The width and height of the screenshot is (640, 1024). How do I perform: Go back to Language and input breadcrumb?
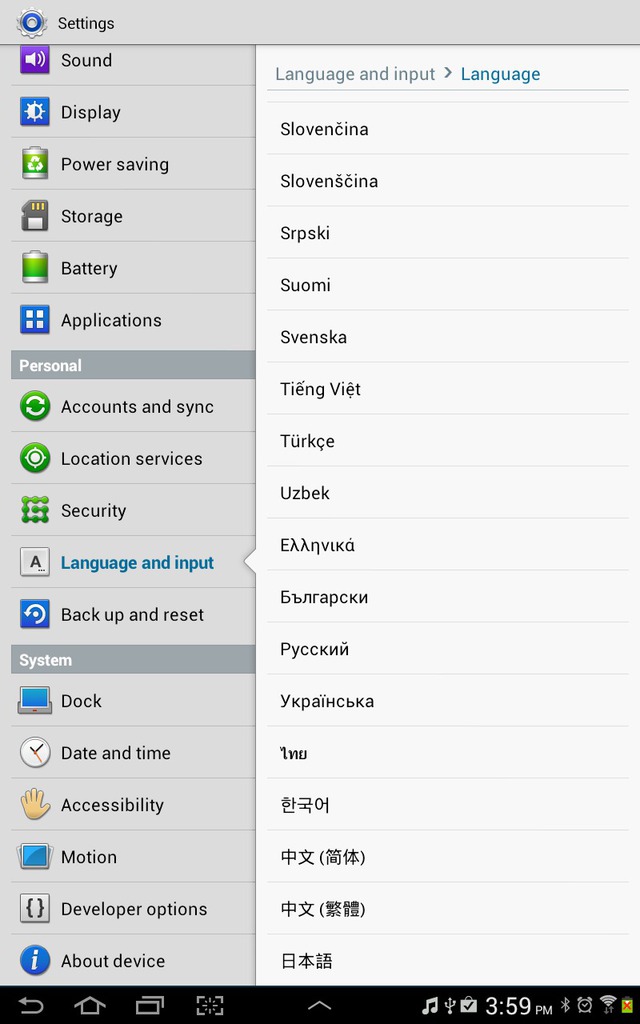pos(355,74)
